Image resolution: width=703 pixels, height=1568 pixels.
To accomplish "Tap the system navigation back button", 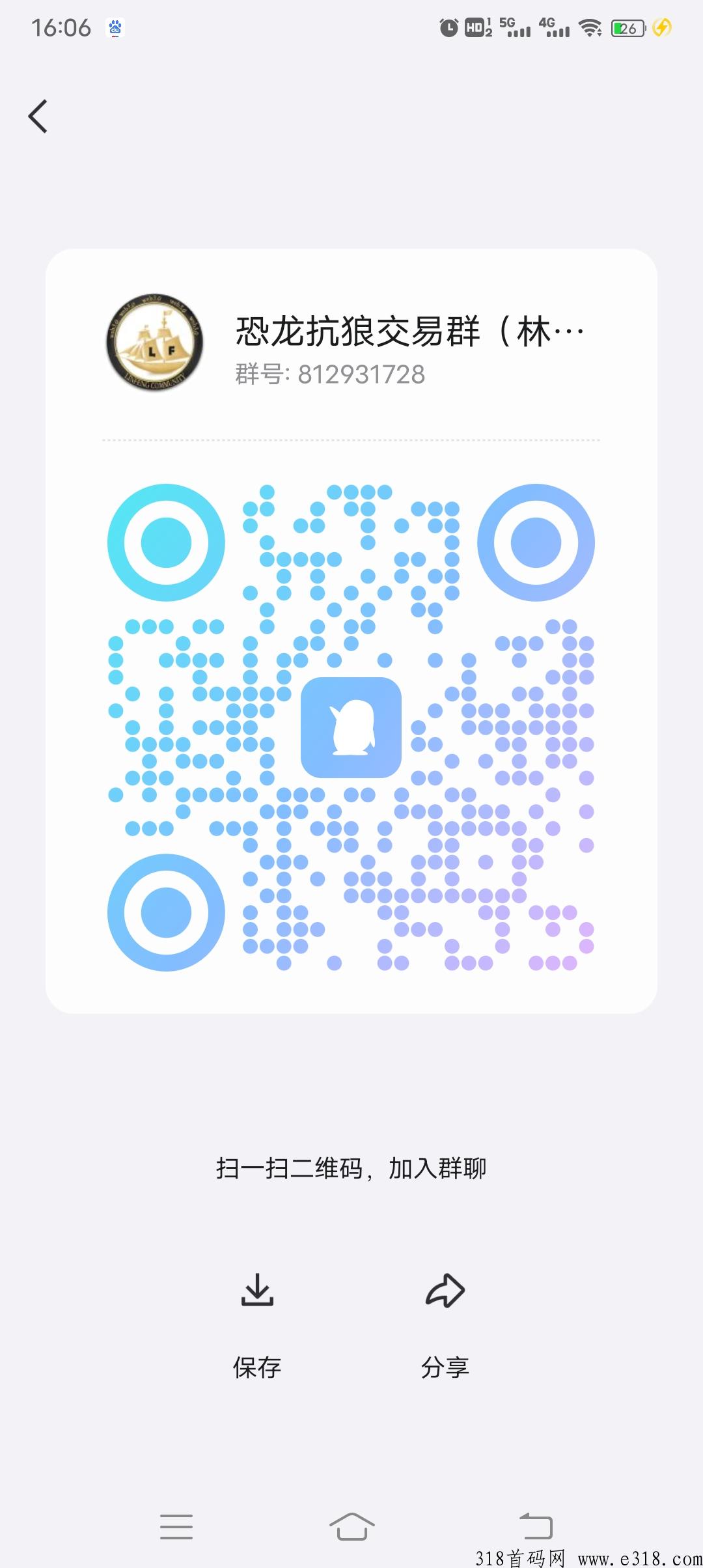I will (x=536, y=1526).
